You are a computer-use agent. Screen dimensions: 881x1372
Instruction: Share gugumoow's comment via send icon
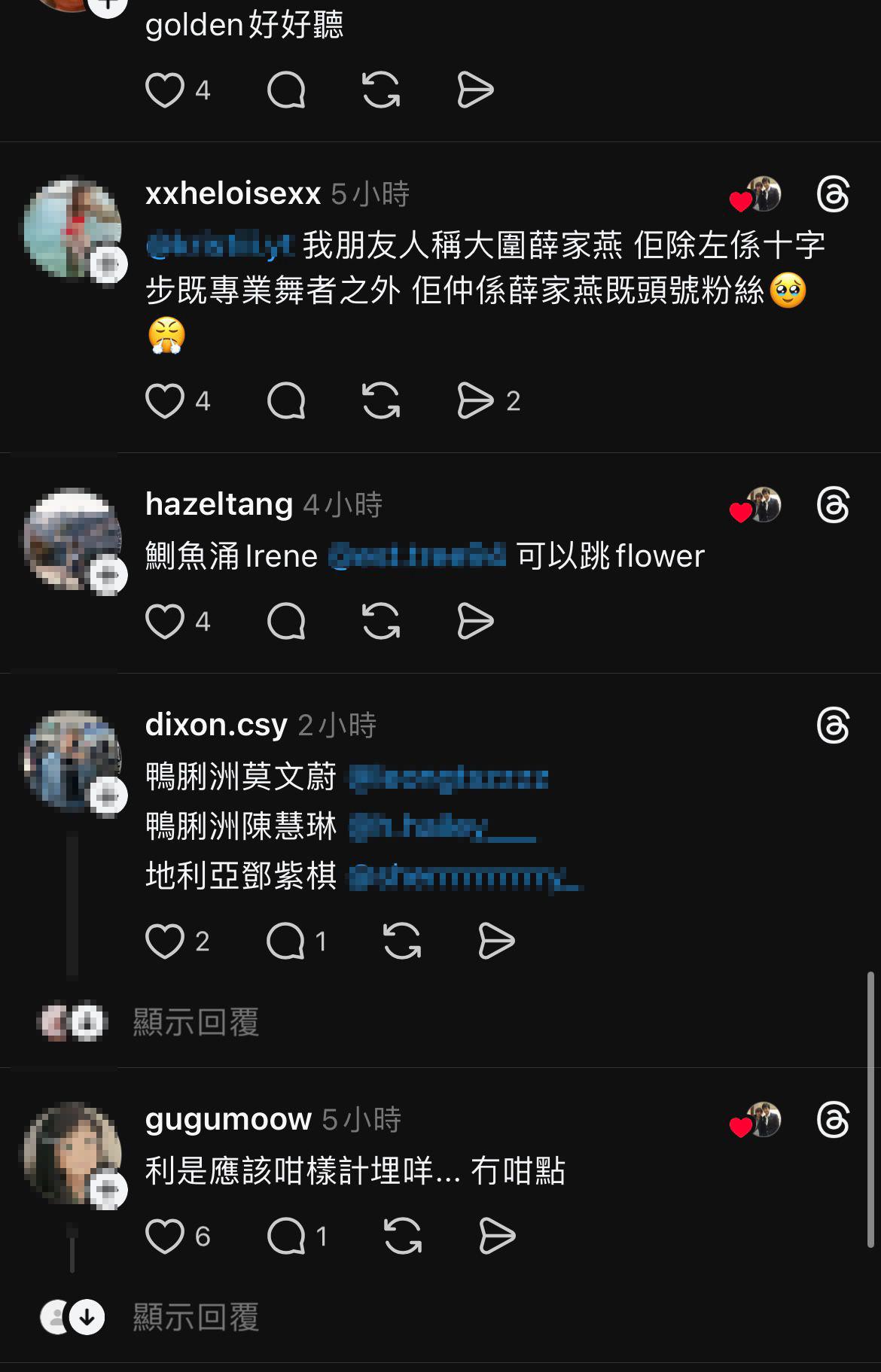497,1237
